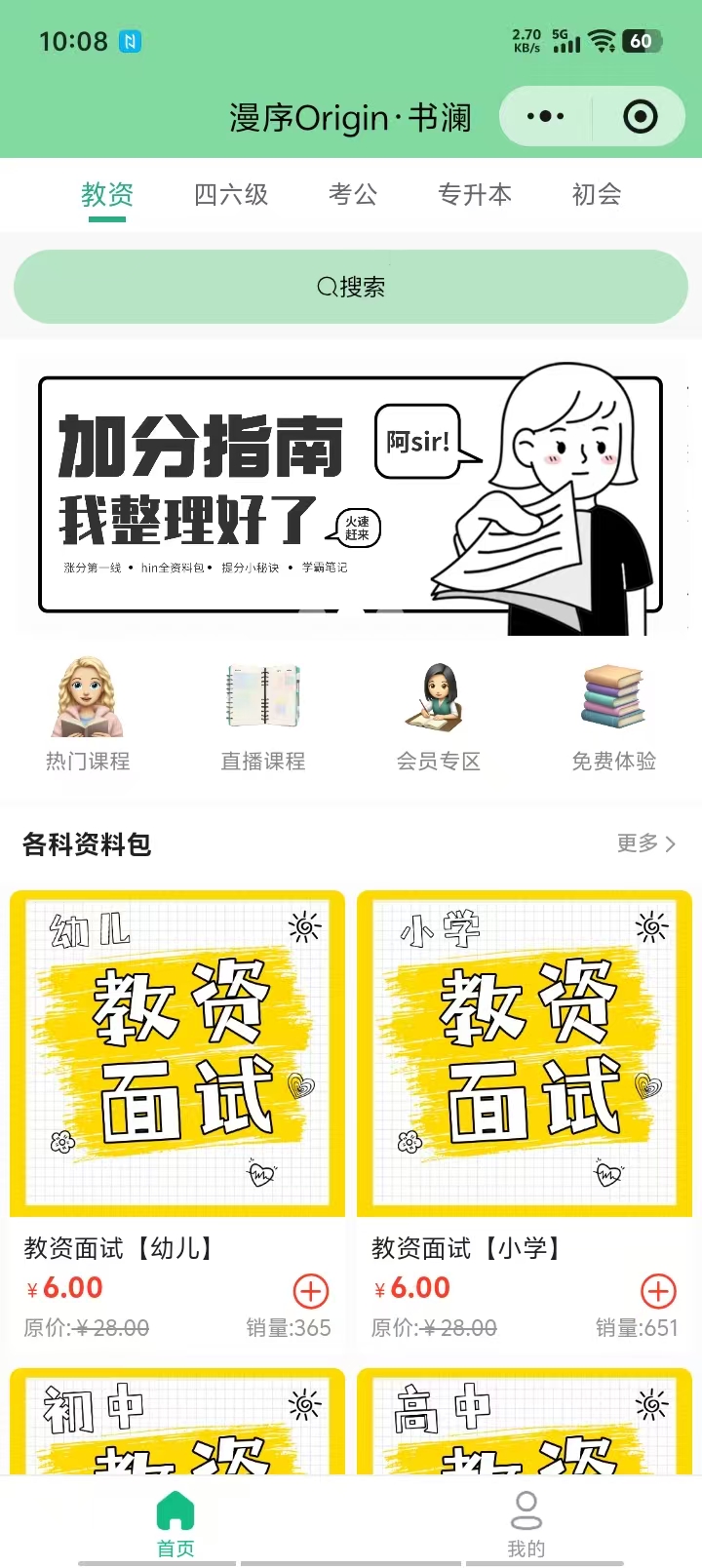Switch to the 我的 bottom tab
Image resolution: width=702 pixels, height=1568 pixels.
pyautogui.click(x=526, y=1523)
